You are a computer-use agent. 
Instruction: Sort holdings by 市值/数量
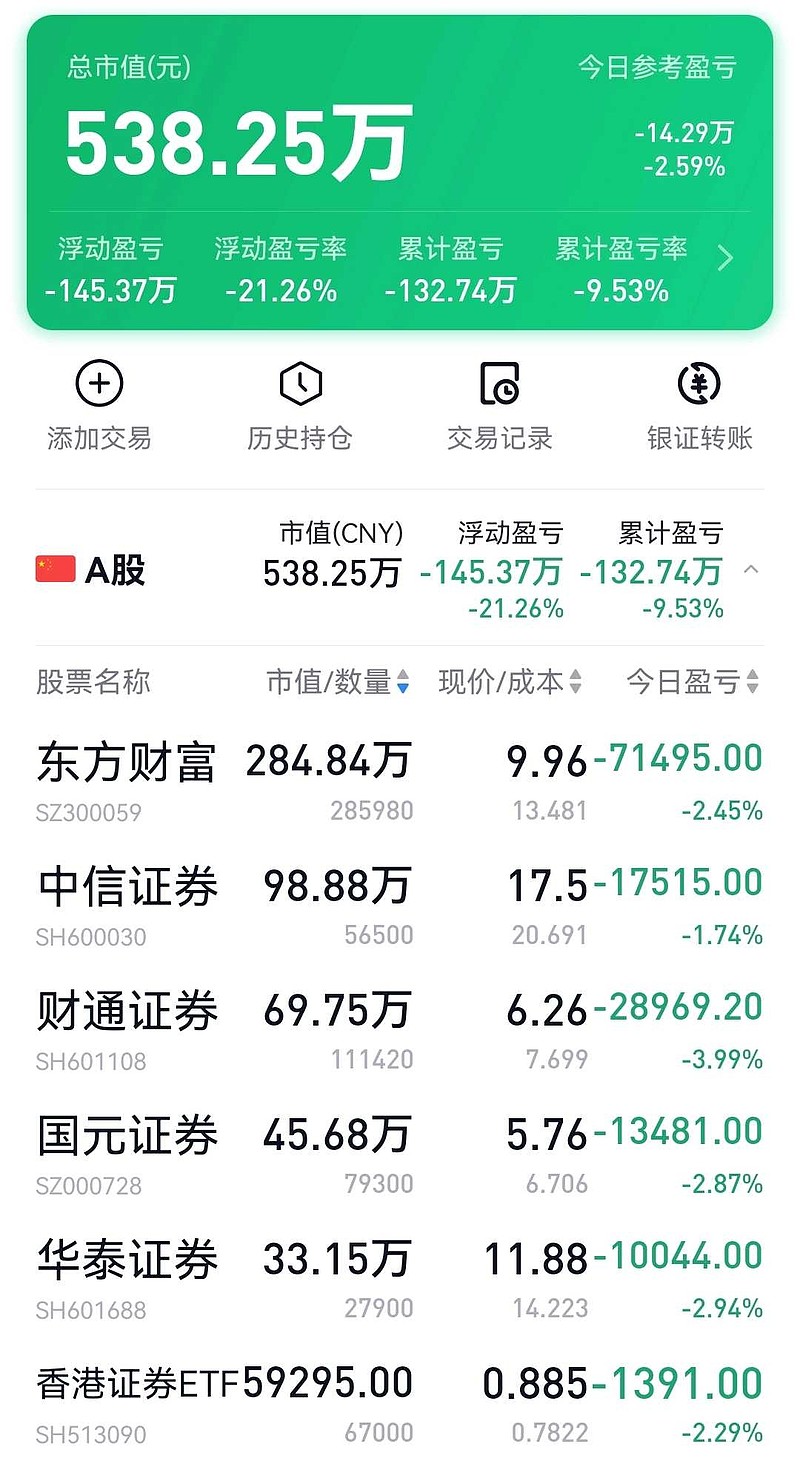click(x=338, y=682)
